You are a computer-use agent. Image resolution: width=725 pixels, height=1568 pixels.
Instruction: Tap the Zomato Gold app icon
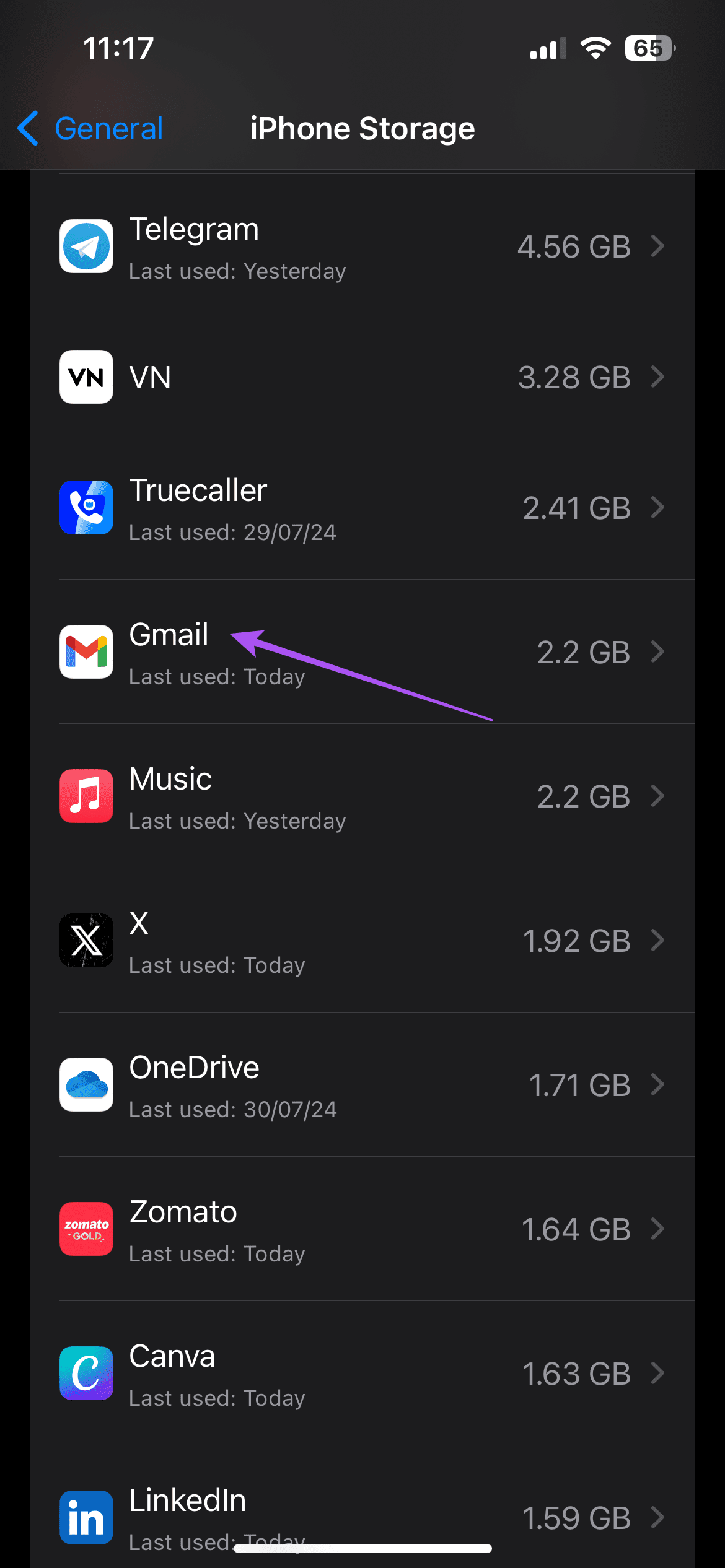pos(86,1229)
